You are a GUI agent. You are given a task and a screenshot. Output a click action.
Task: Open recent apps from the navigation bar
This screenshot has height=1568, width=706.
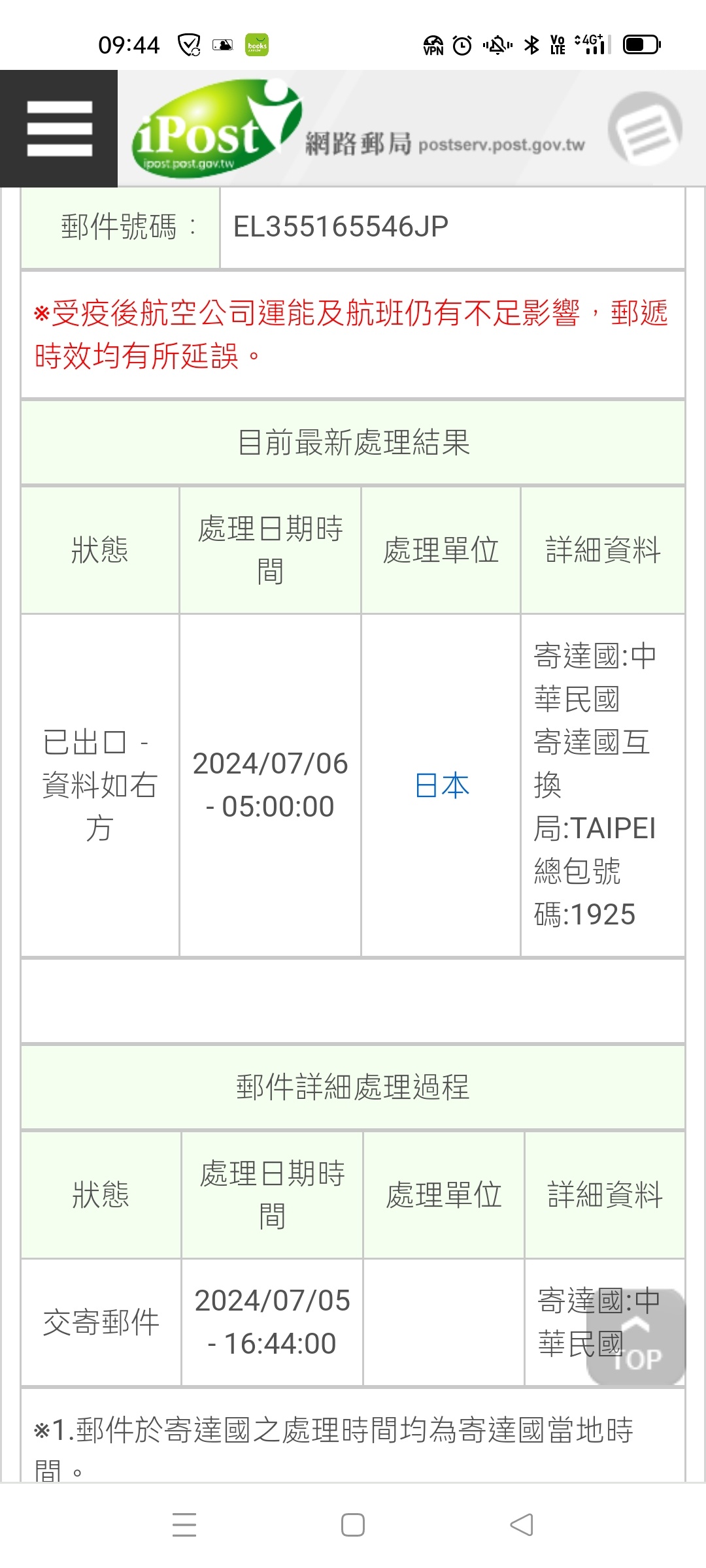(184, 1525)
